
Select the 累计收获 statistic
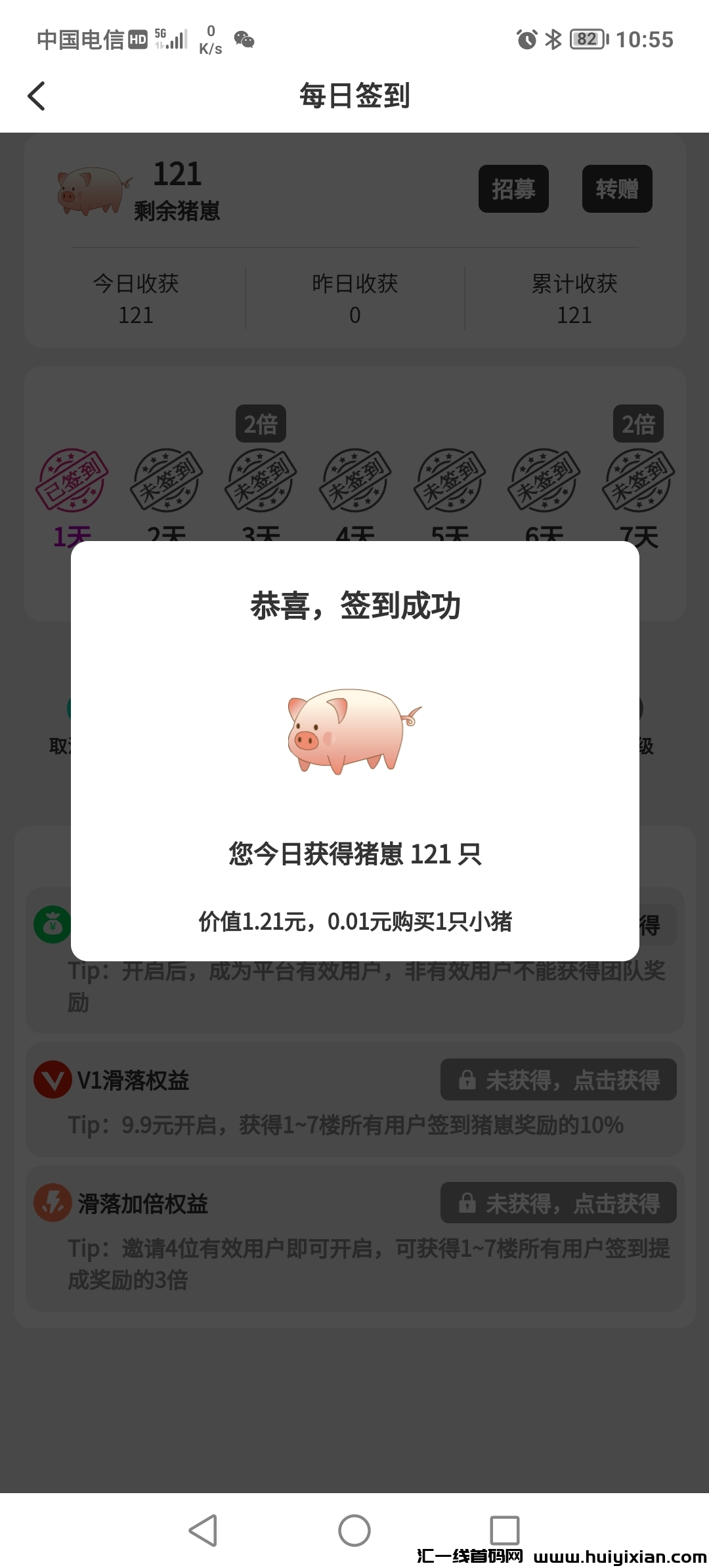click(x=574, y=299)
